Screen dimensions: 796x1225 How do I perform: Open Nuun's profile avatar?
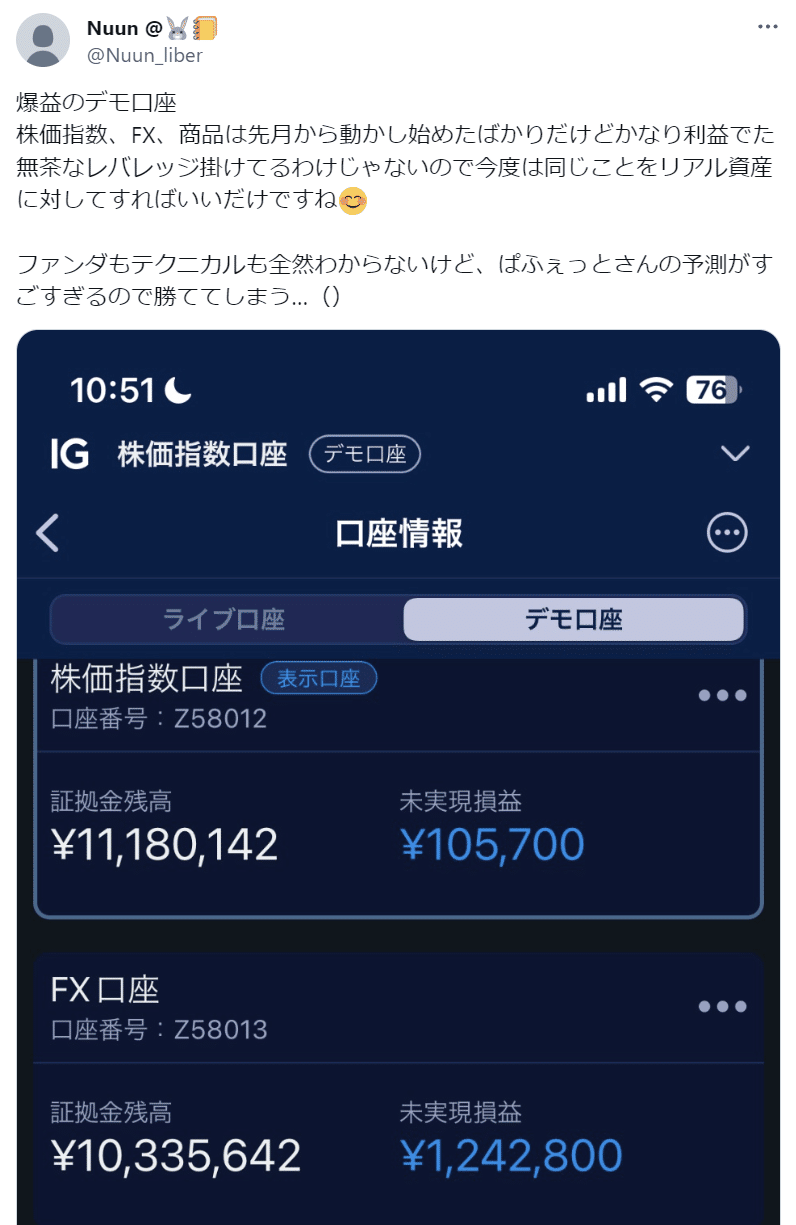(44, 41)
